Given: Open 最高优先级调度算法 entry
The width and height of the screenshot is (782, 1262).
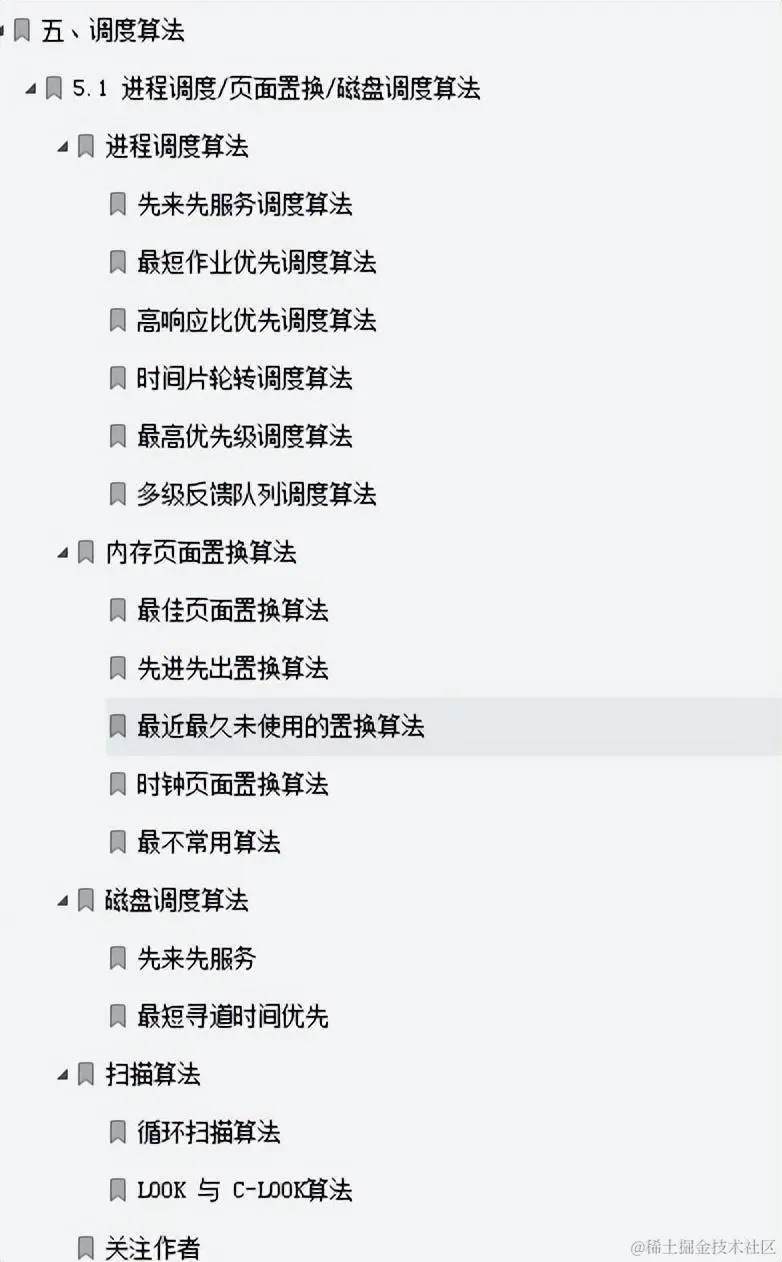Looking at the screenshot, I should pos(244,437).
